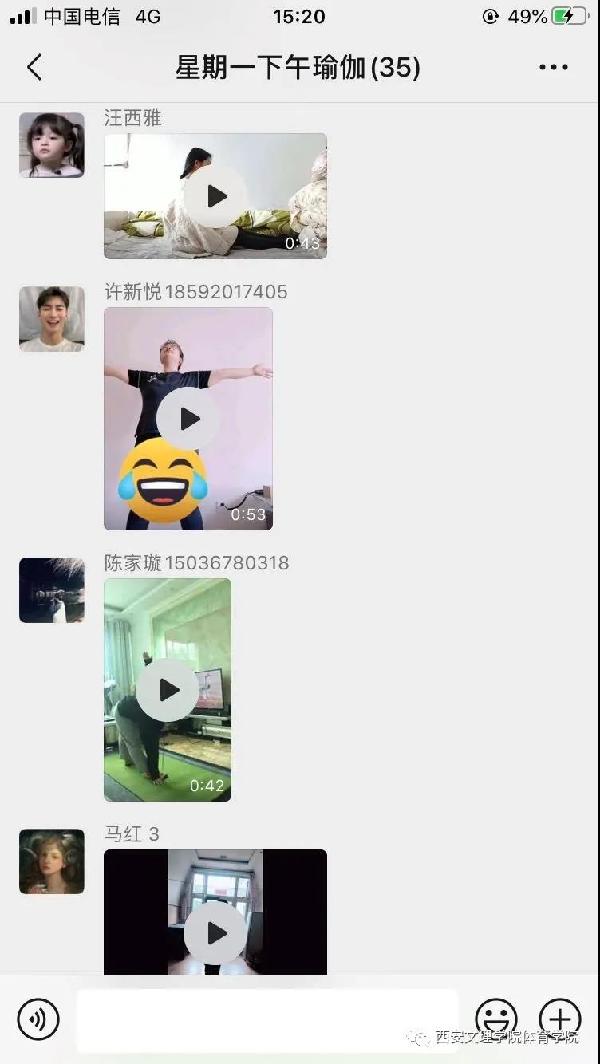Open the group chat options menu
The height and width of the screenshot is (1064, 600).
click(x=553, y=68)
